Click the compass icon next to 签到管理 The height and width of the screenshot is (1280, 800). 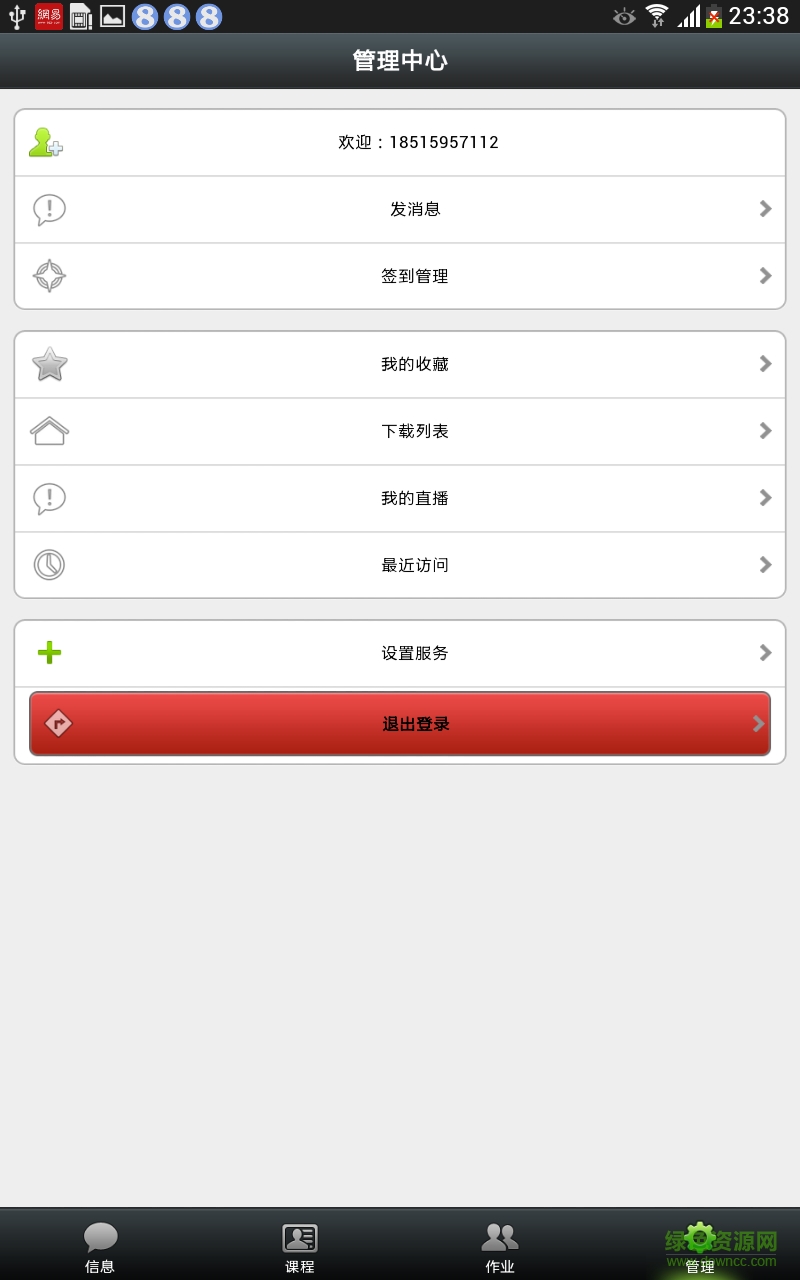pyautogui.click(x=49, y=276)
